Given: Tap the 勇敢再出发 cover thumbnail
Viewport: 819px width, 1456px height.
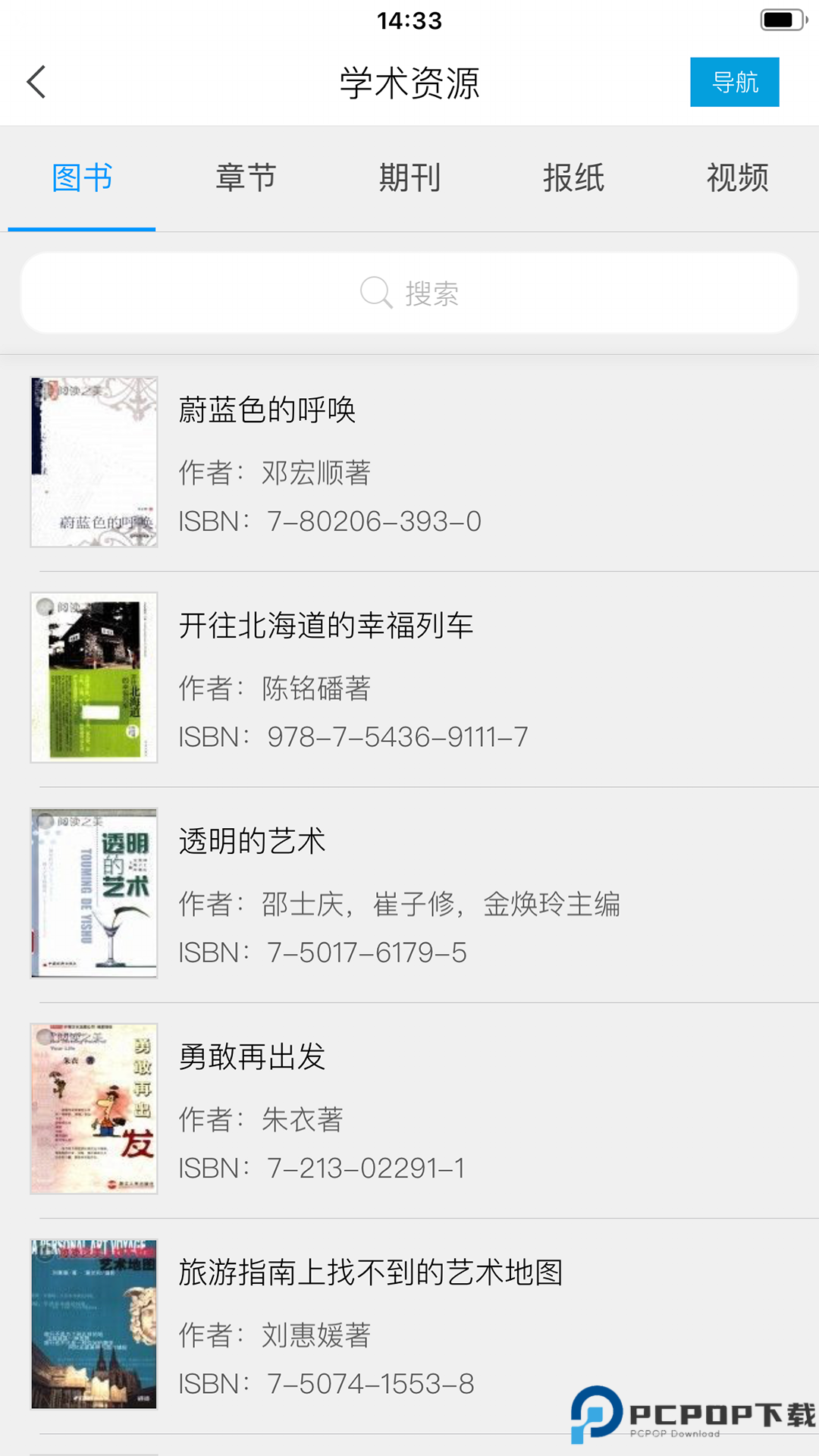Looking at the screenshot, I should (x=93, y=1109).
